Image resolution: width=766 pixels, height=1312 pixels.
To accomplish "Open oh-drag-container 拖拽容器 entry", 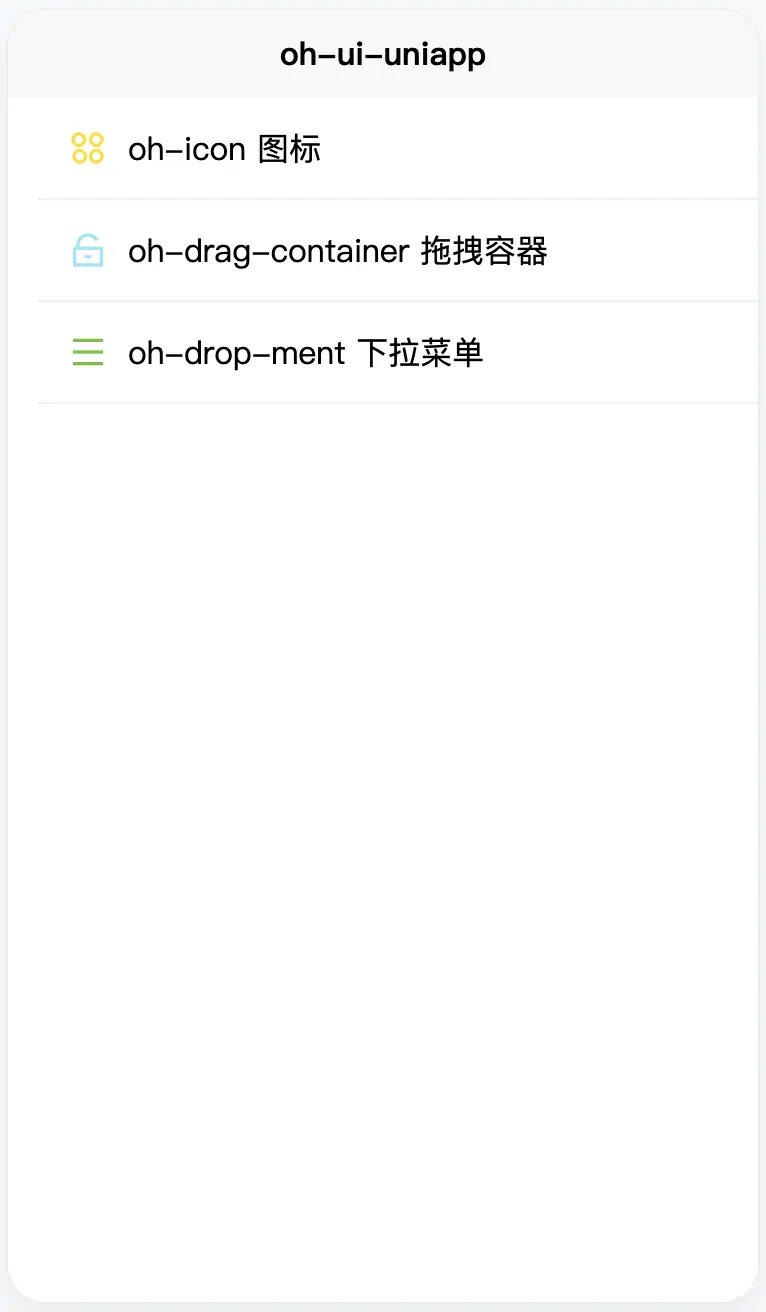I will (x=397, y=251).
